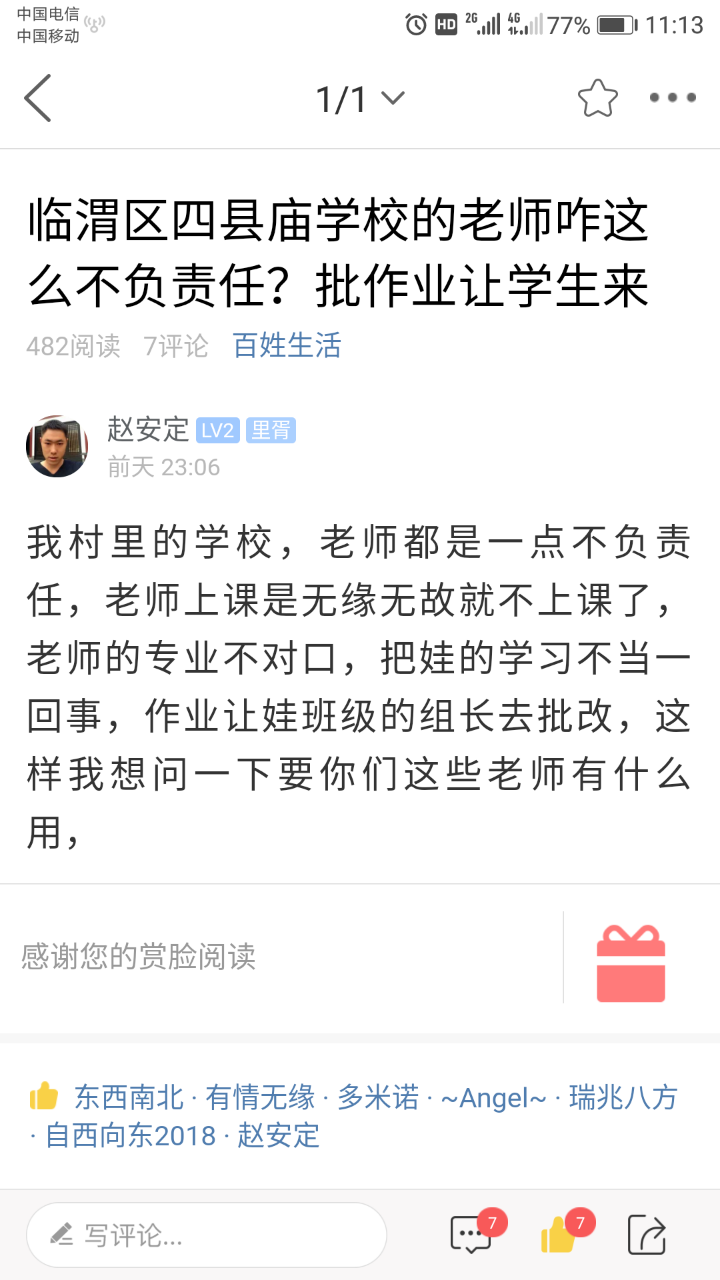Go back using the top-left arrow

click(38, 98)
